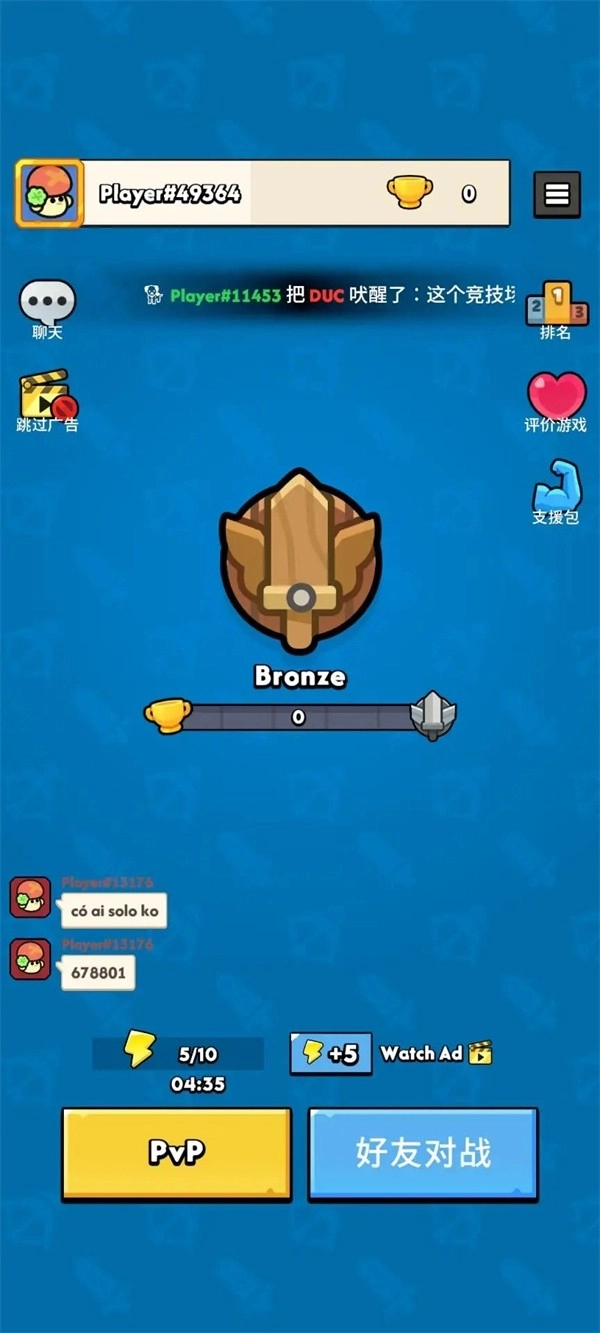Tap the 评价游戏 heart
The height and width of the screenshot is (1333, 600).
click(x=556, y=402)
